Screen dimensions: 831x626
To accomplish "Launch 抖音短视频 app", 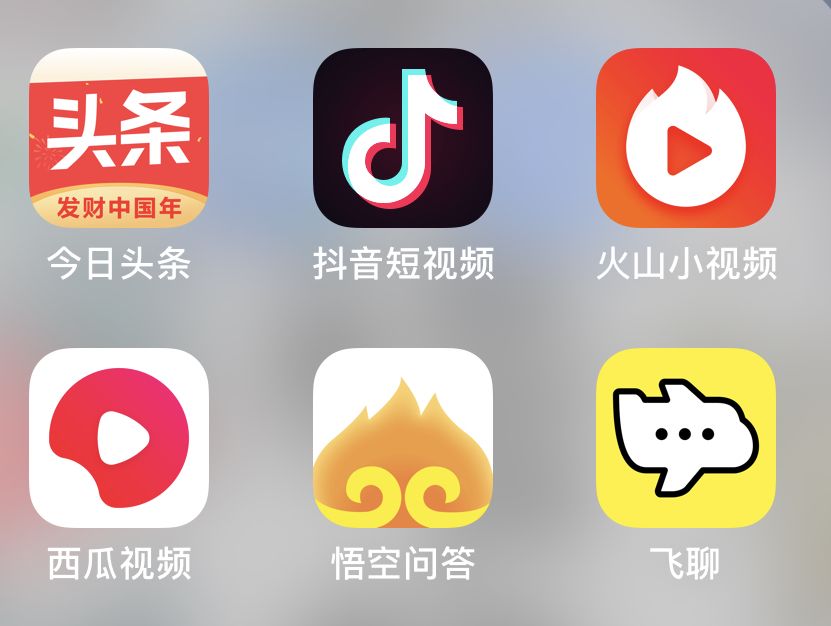I will 403,138.
